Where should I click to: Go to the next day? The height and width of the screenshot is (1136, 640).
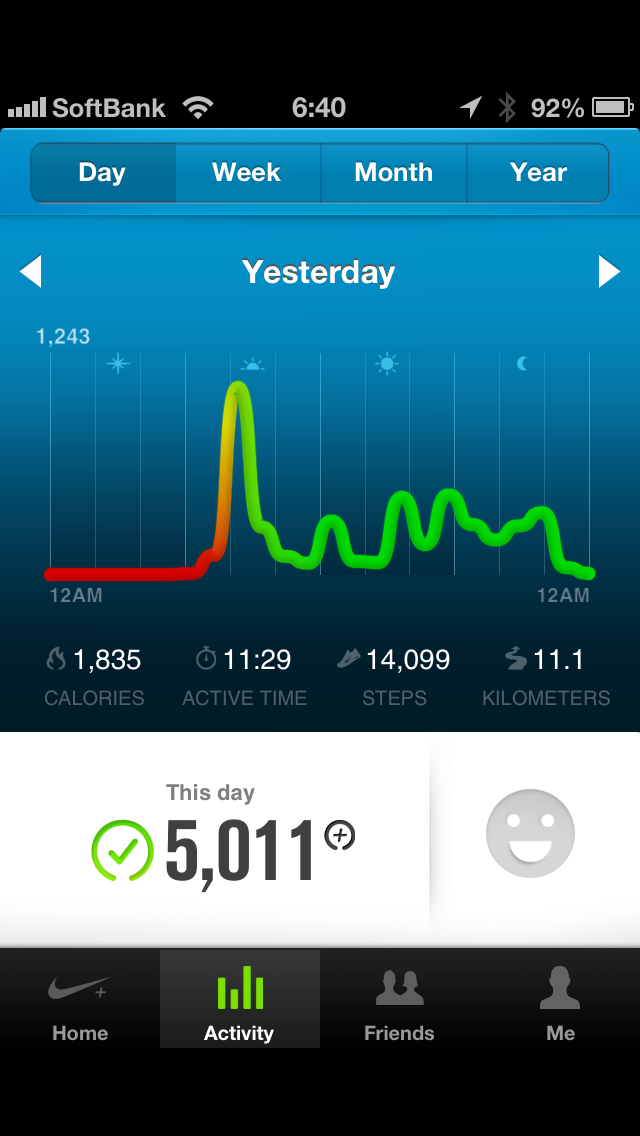point(608,272)
